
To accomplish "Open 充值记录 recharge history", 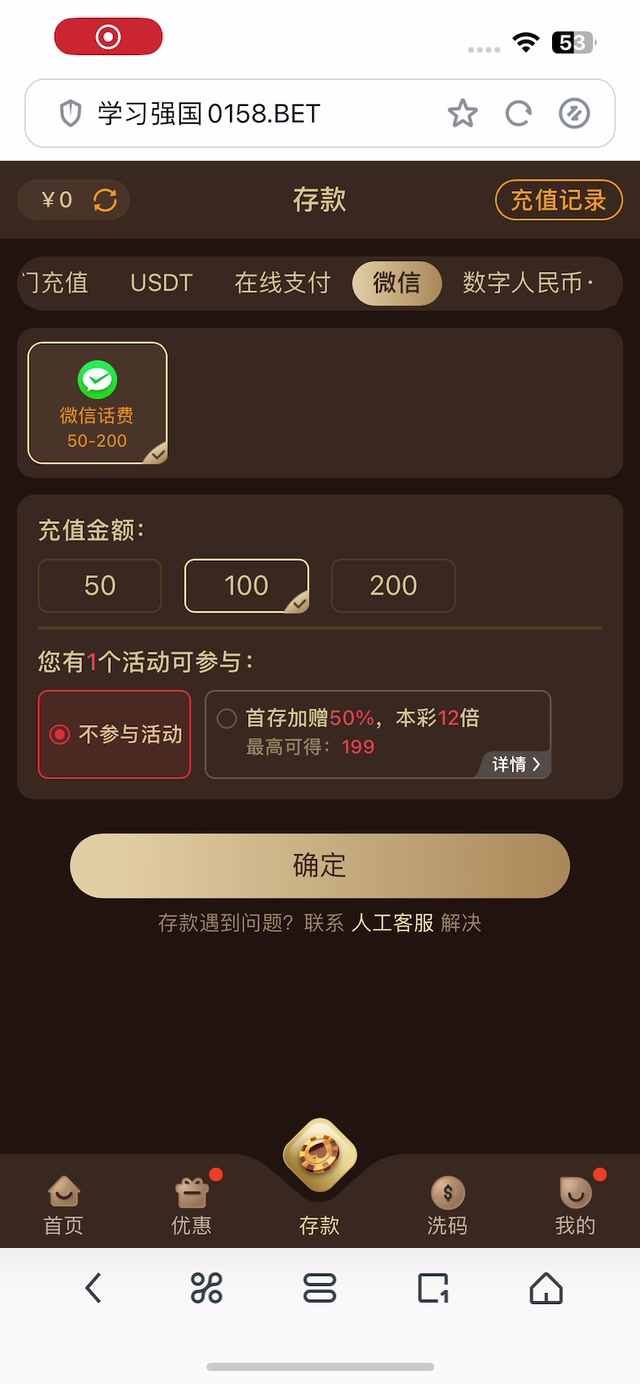I will (x=558, y=200).
